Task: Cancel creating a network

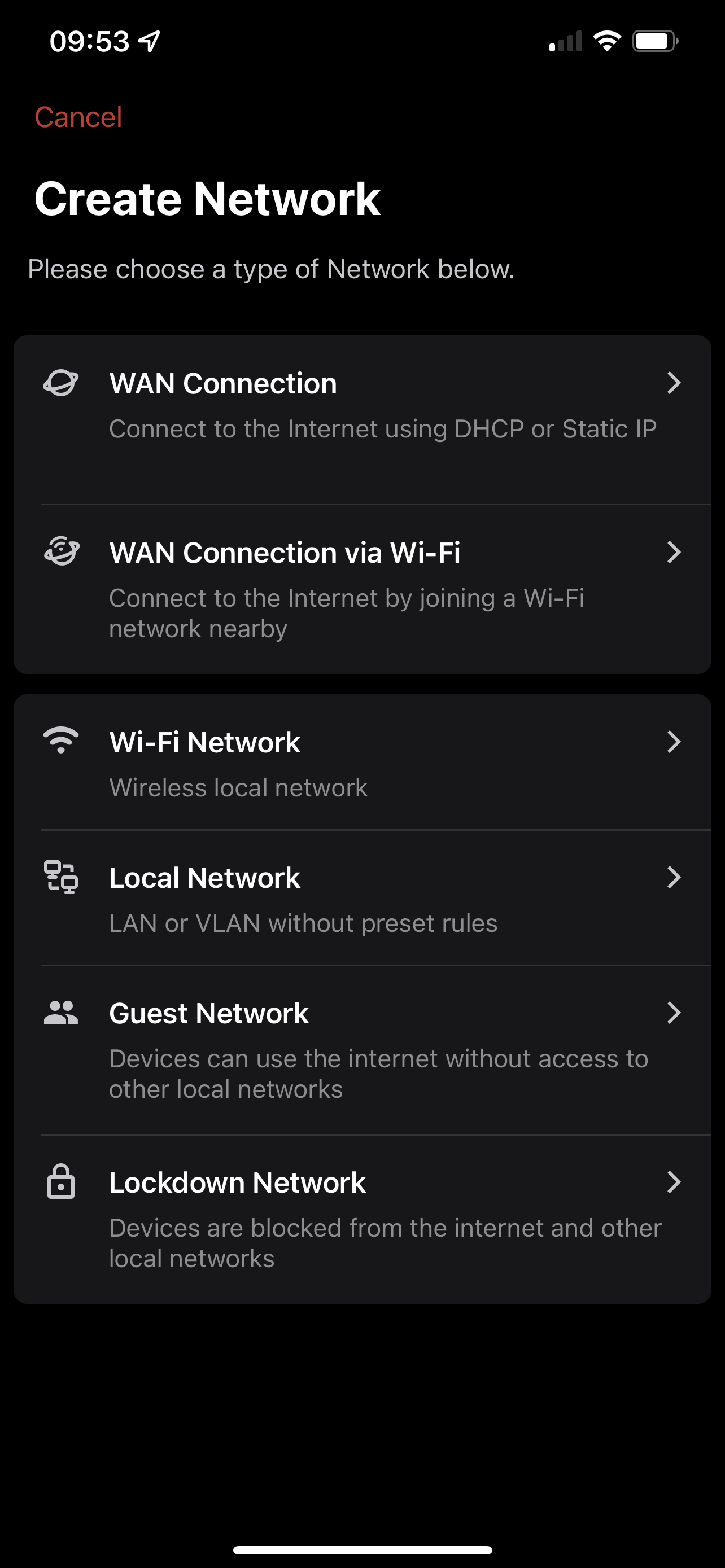Action: pos(78,117)
